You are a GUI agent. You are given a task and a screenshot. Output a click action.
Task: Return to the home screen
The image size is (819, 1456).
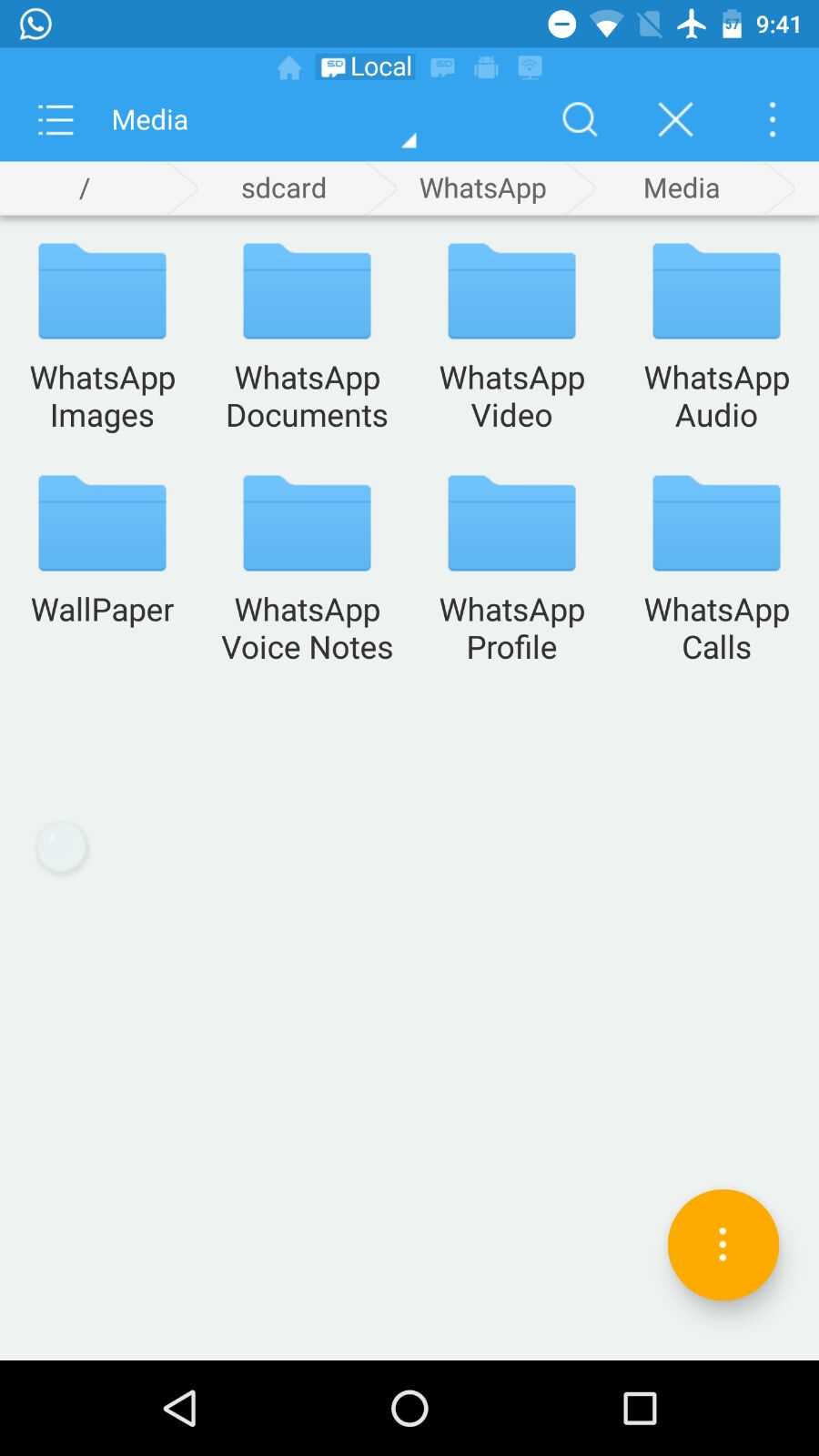[x=409, y=1408]
